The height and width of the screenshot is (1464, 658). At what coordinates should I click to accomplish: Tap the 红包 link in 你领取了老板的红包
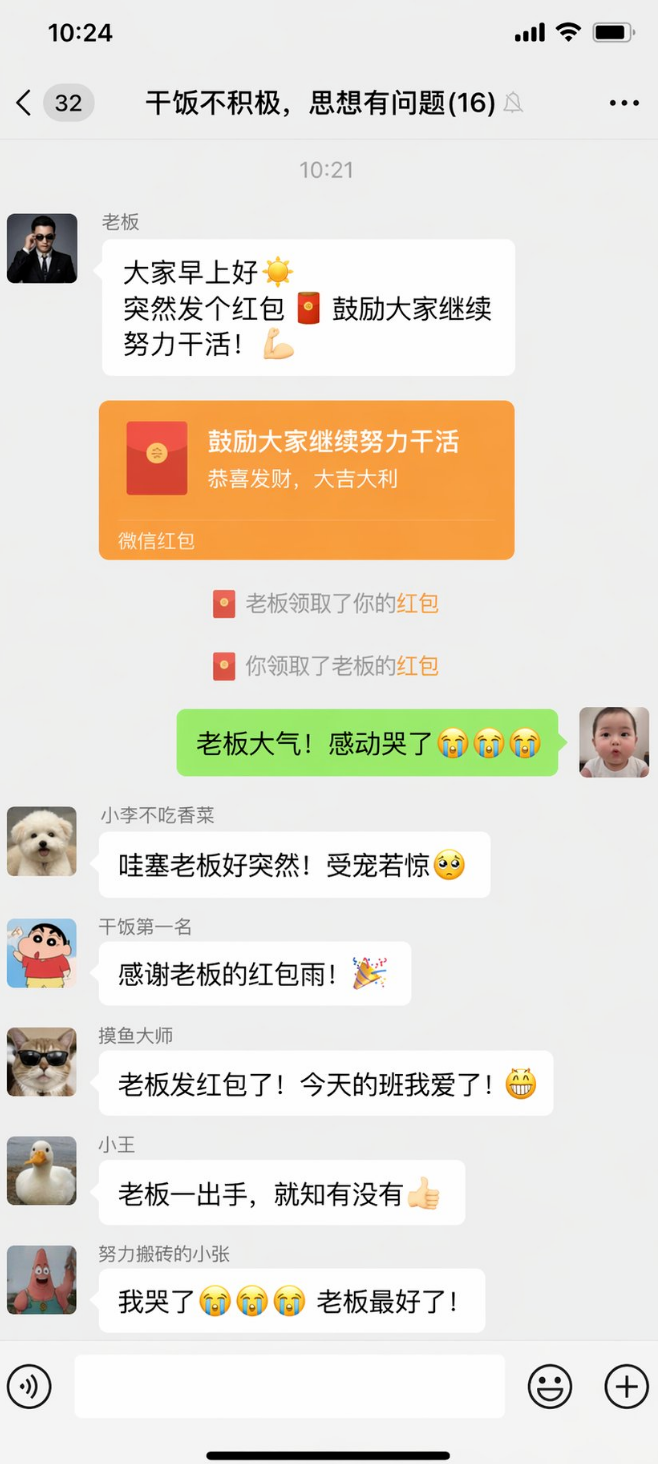tap(418, 666)
